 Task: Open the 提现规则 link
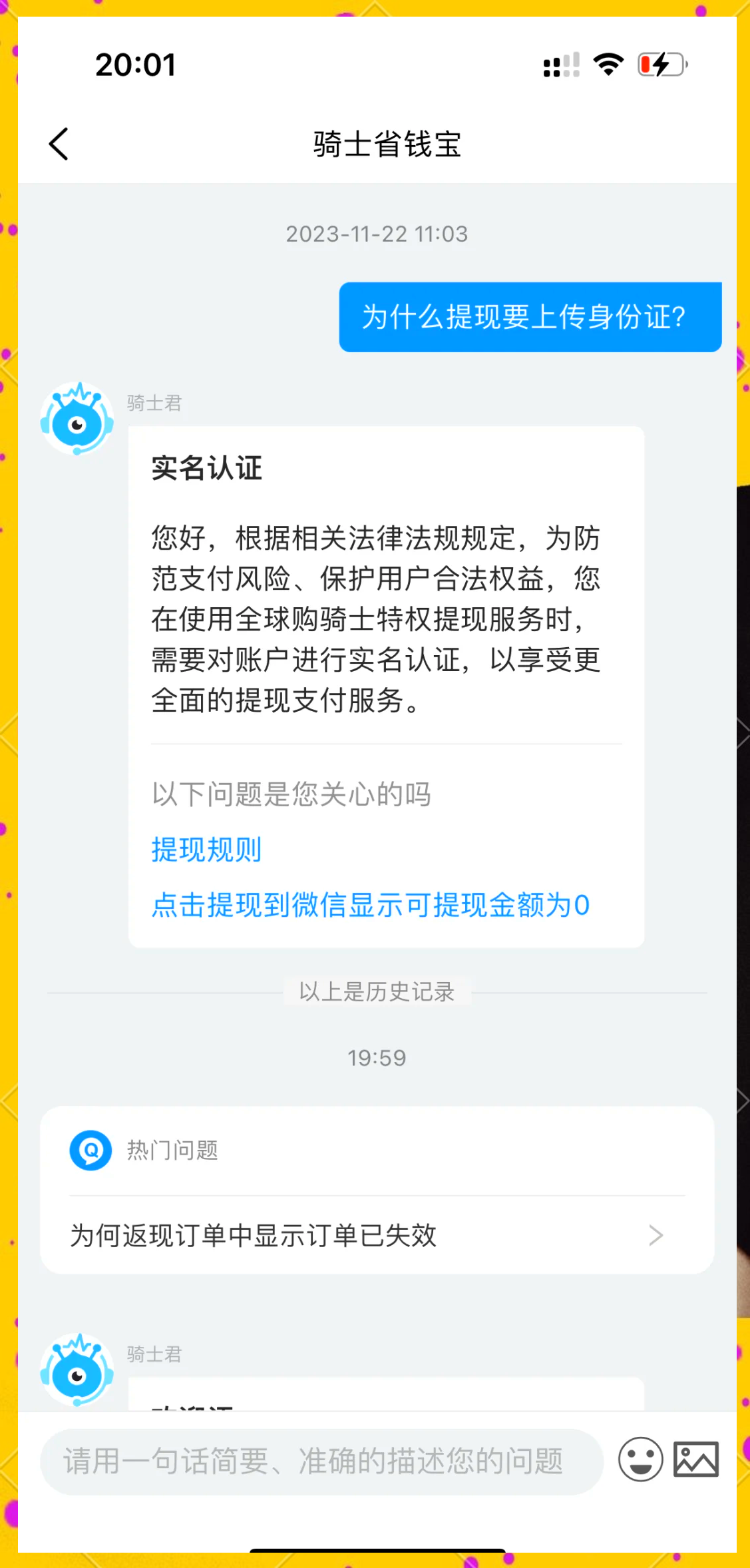coord(206,850)
